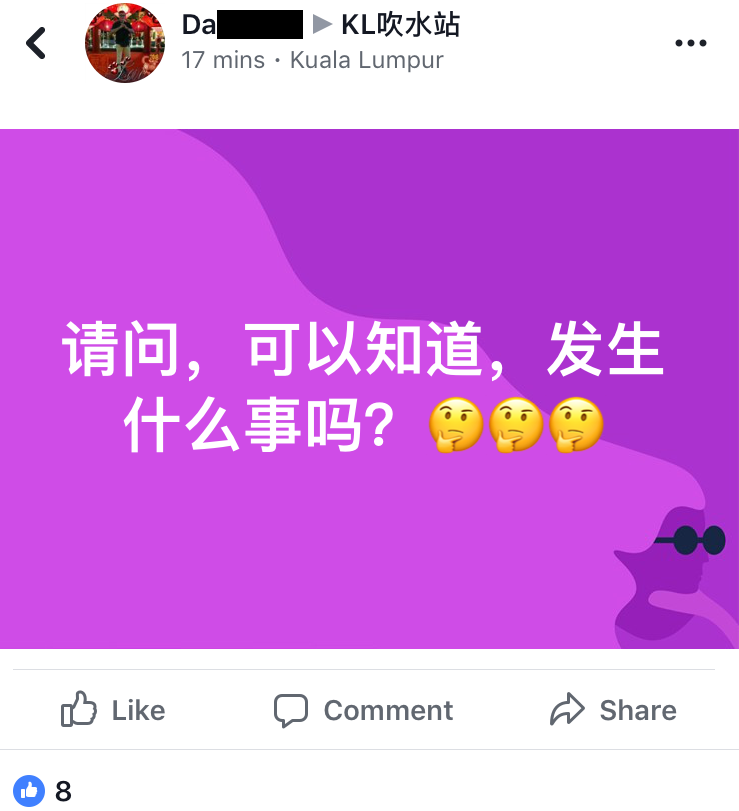Viewport: 739px width, 811px height.
Task: Open the purple background post
Action: [369, 388]
